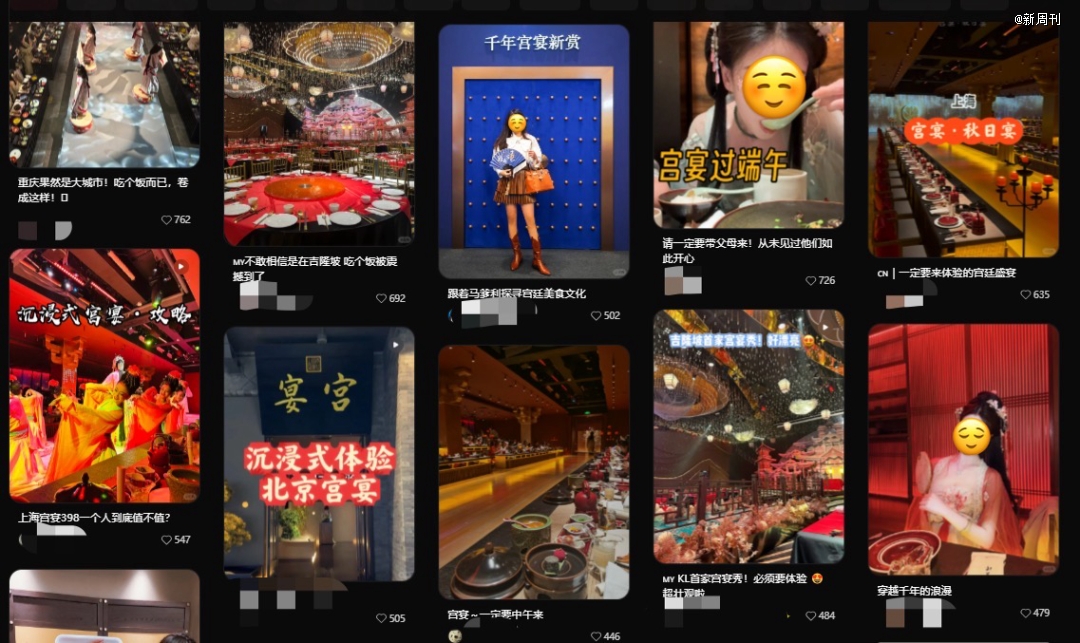Like the post with 726 likes
Screen dimensions: 1080x643
click(x=811, y=281)
